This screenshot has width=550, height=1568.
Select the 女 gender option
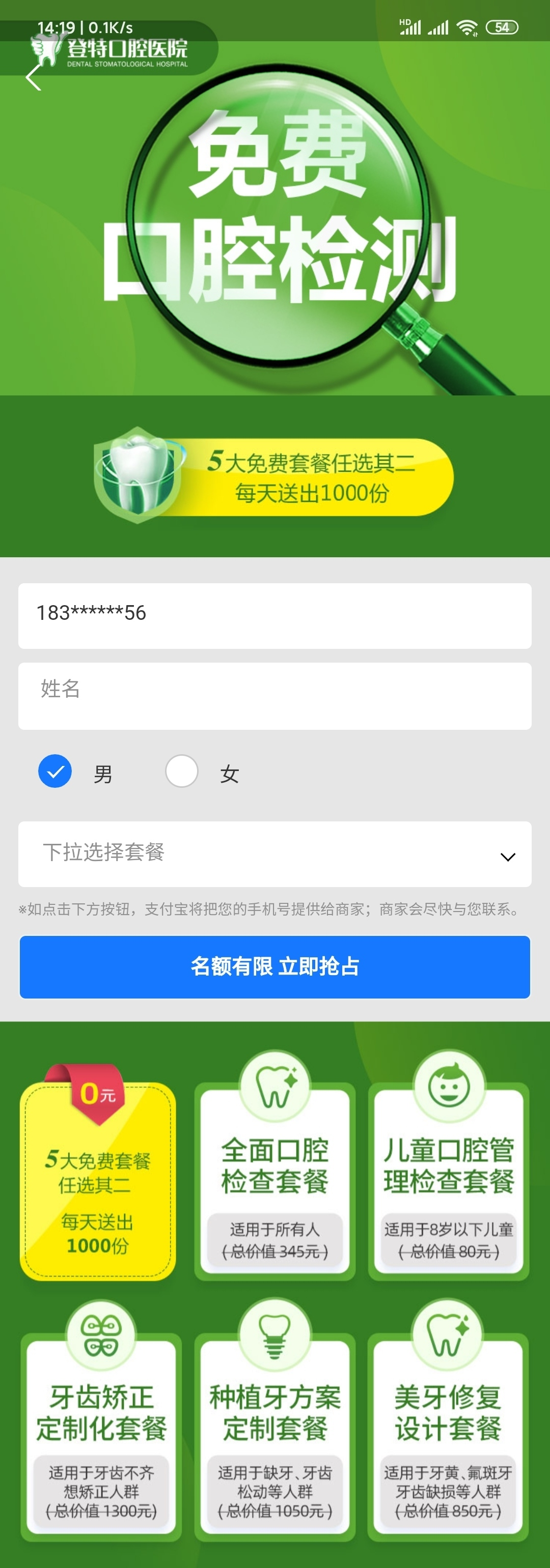pyautogui.click(x=182, y=771)
